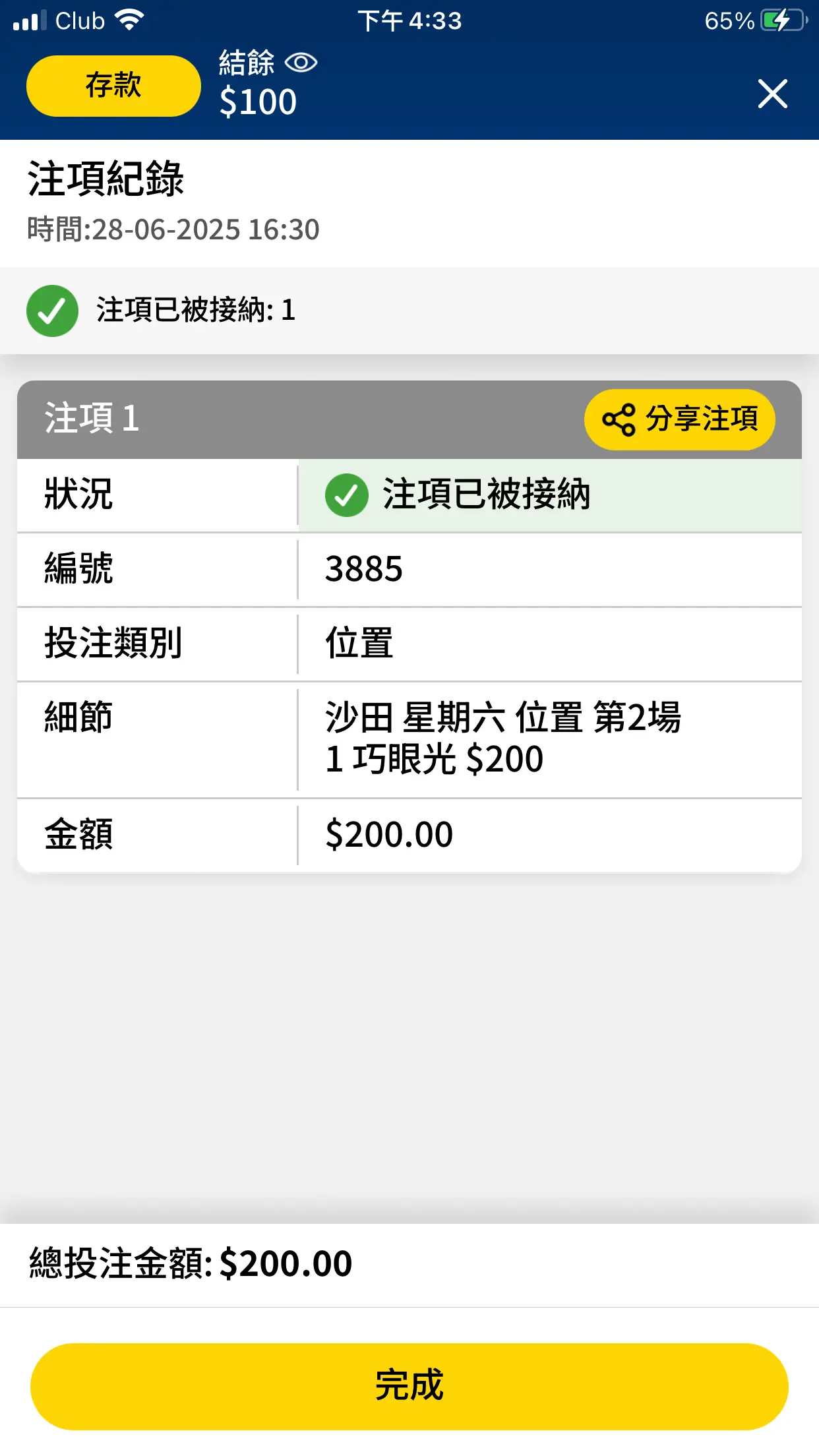Toggle balance visibility with the eye icon
The image size is (819, 1456).
[x=301, y=63]
